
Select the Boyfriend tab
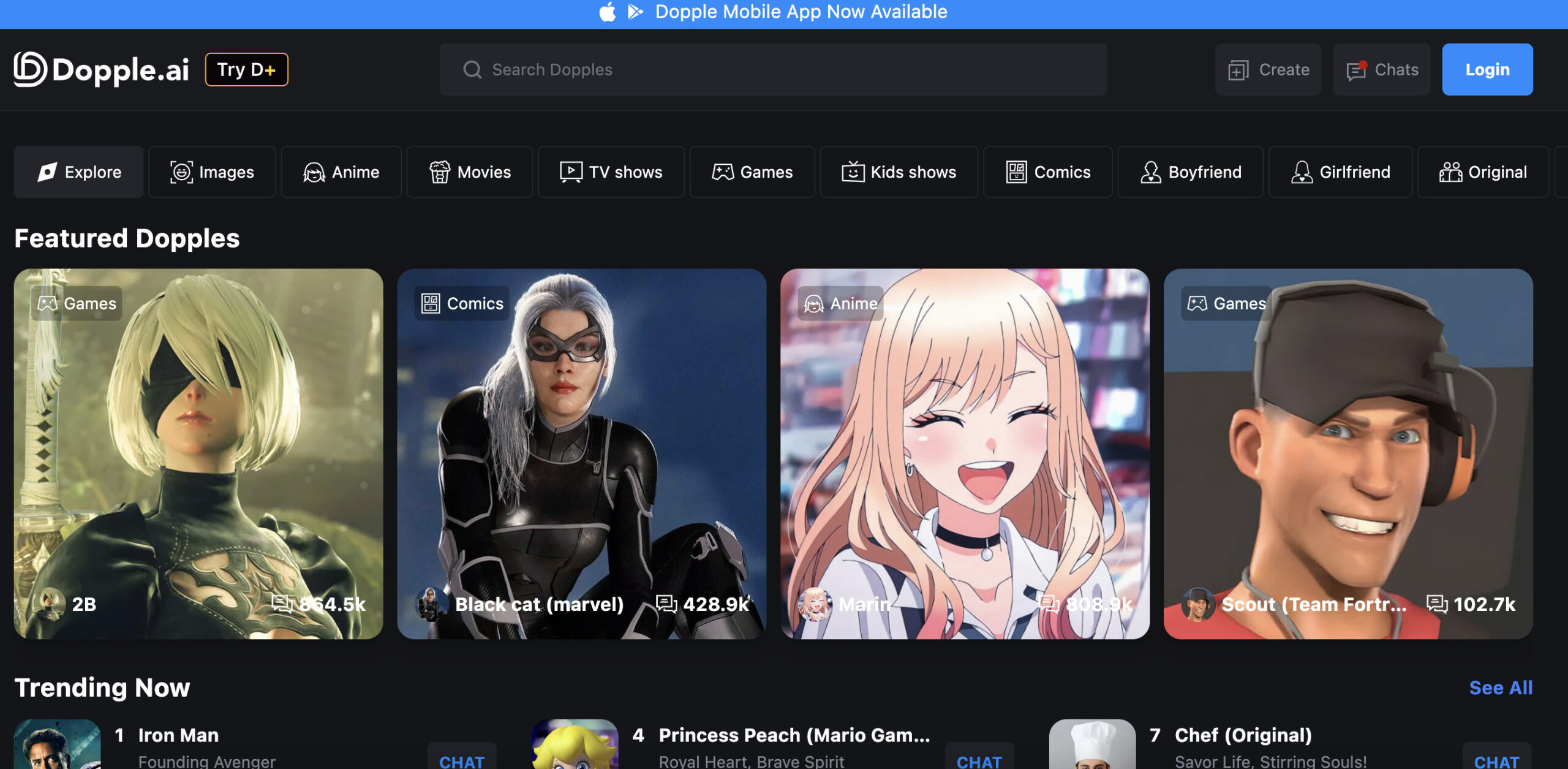click(x=1190, y=172)
